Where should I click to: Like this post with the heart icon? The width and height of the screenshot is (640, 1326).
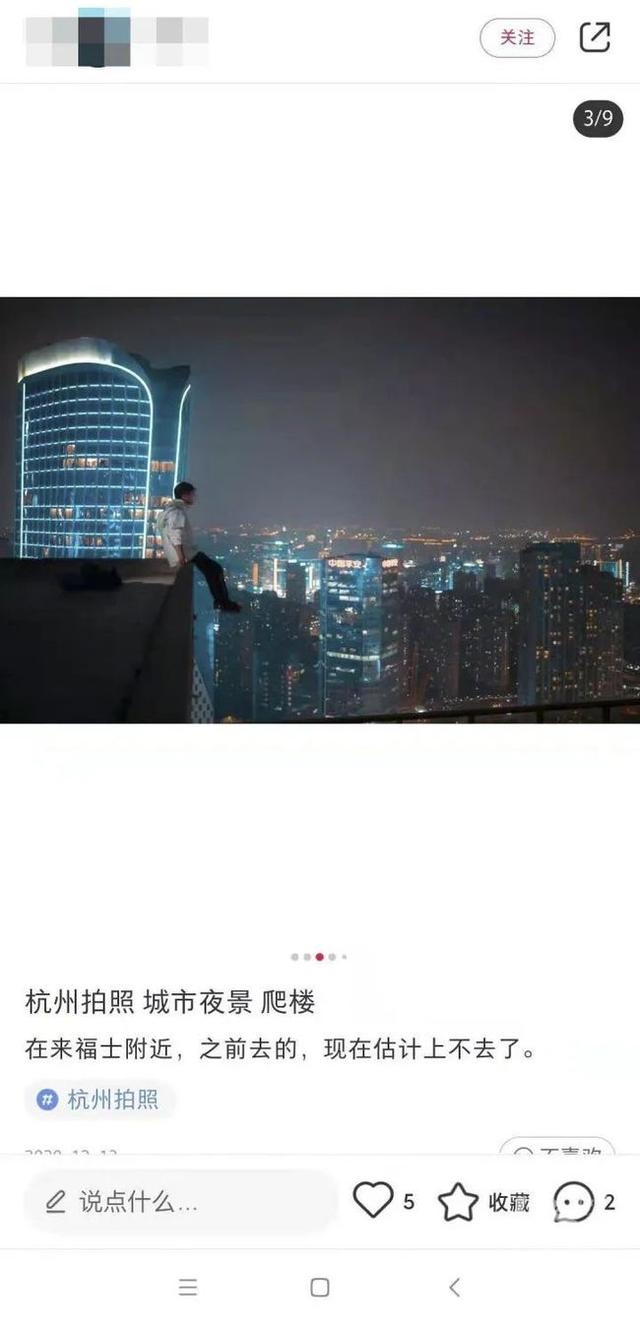tap(373, 1200)
